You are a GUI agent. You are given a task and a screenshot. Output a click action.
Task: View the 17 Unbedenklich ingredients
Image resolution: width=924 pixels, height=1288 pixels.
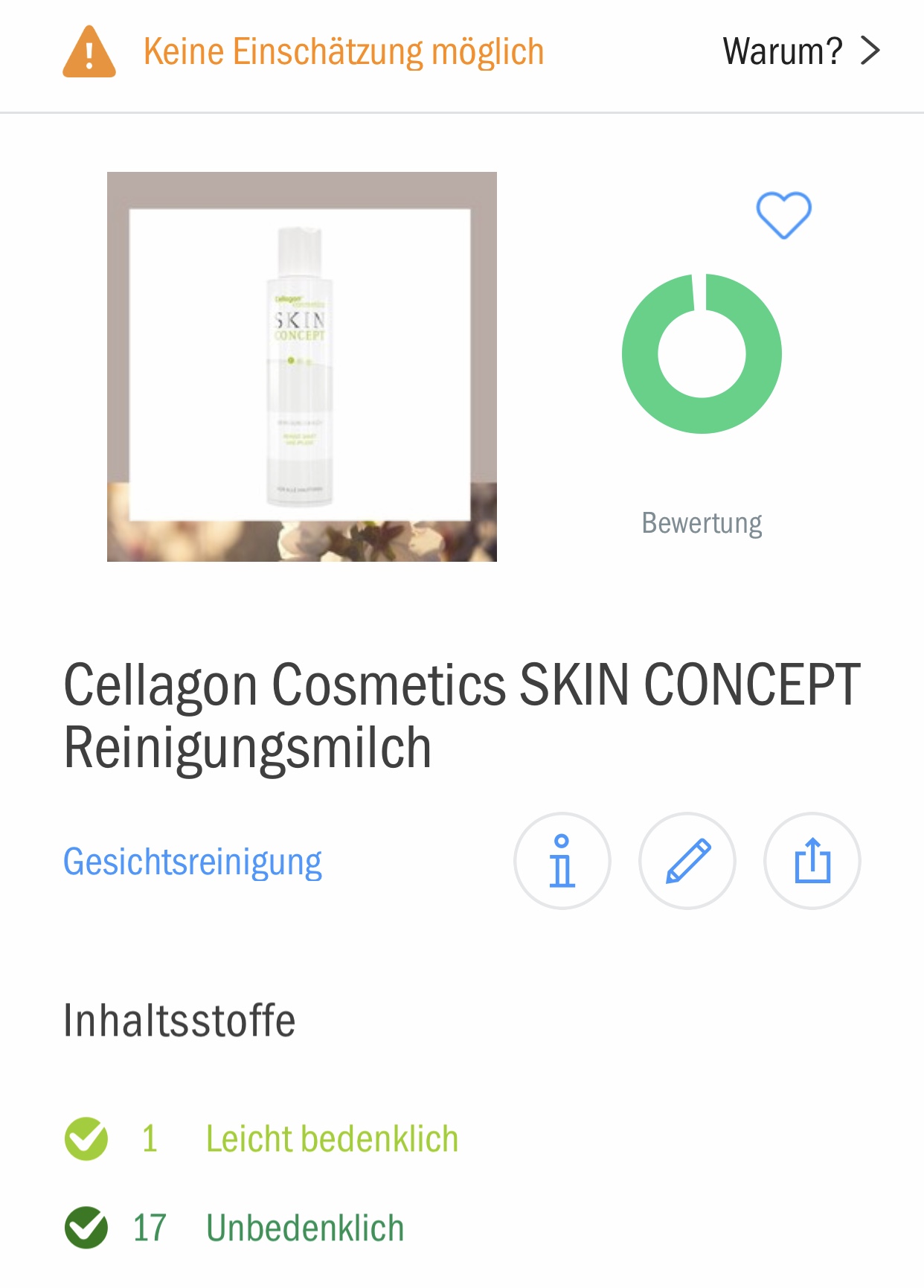(x=304, y=1228)
